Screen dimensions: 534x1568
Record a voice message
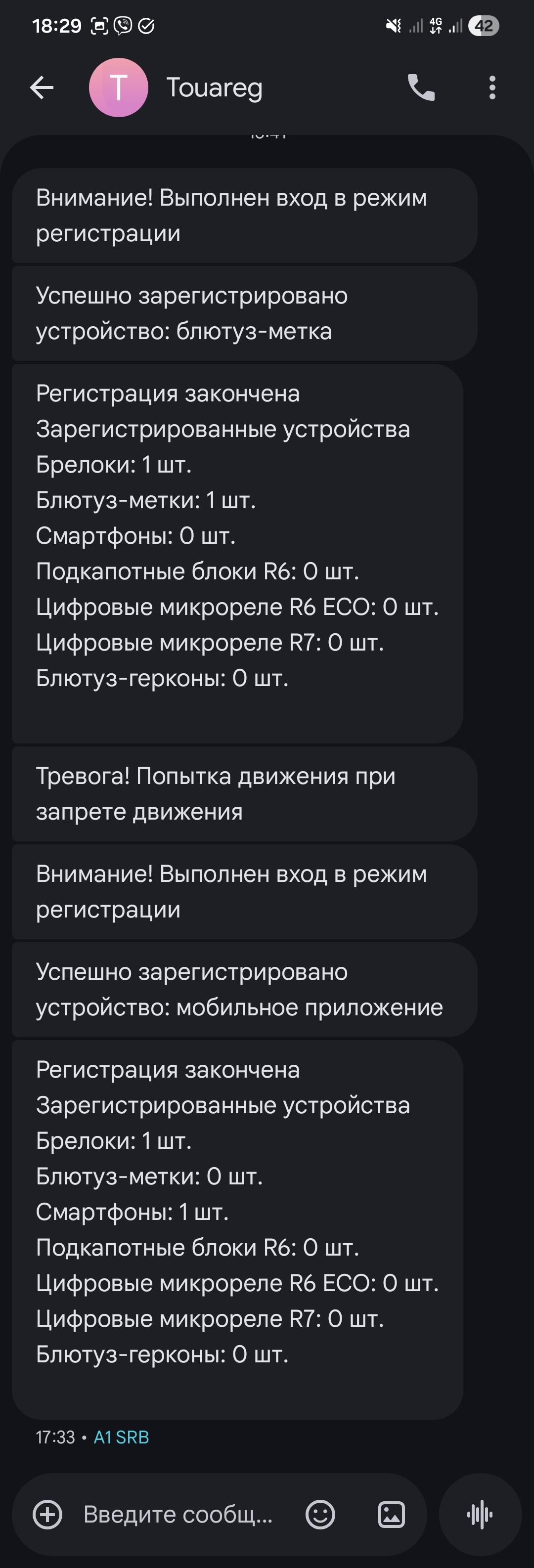coord(480,1515)
